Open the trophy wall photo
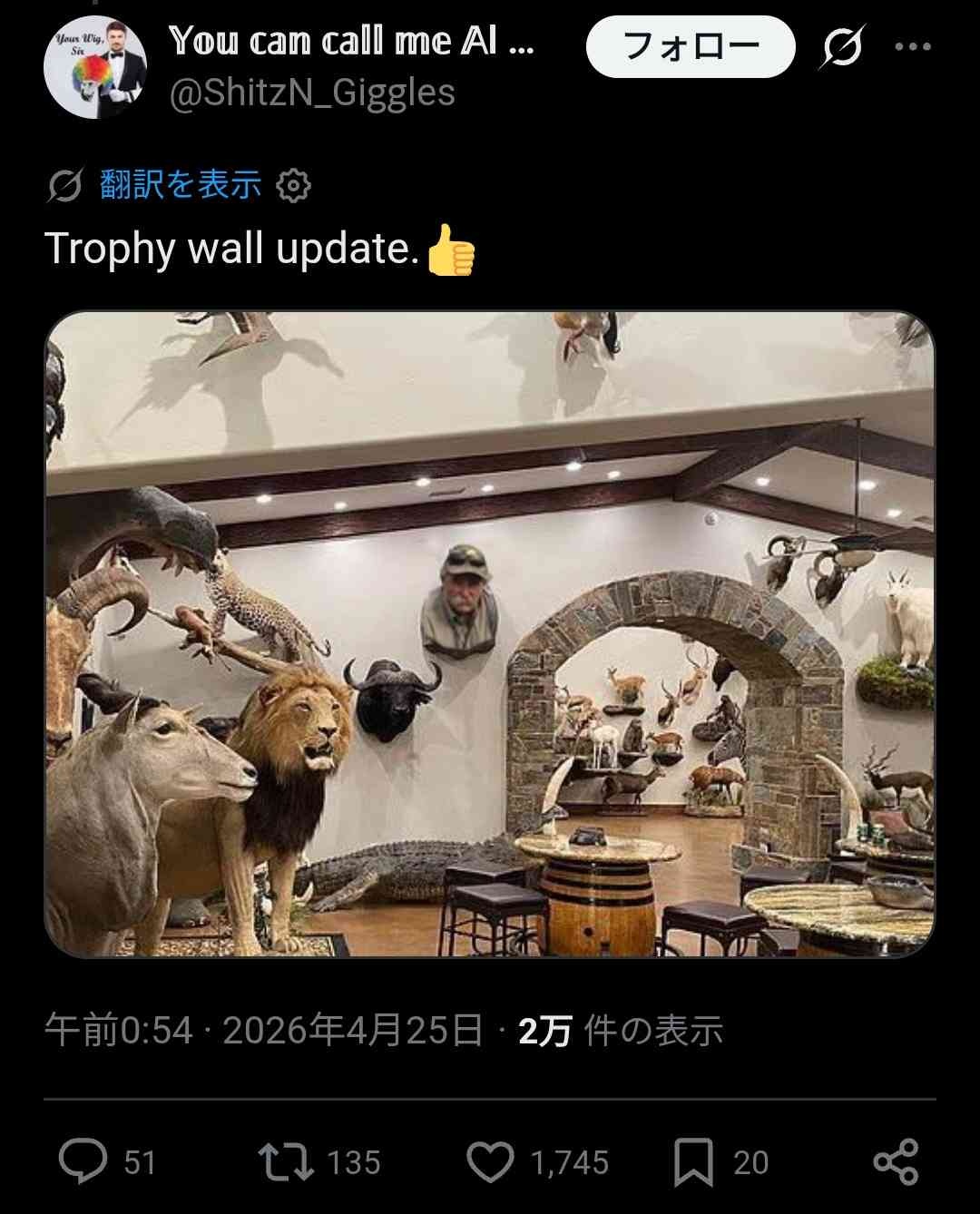980x1214 pixels. 490,633
